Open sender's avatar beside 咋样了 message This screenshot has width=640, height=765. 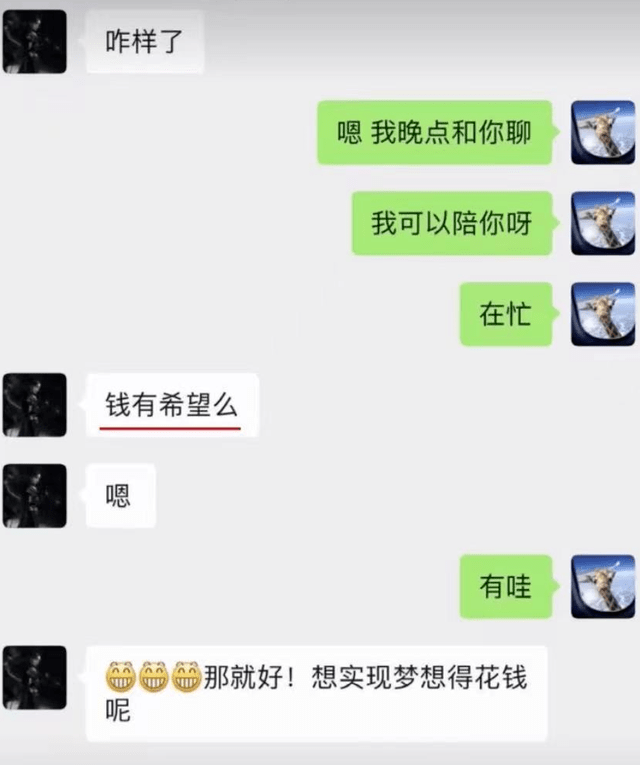click(35, 42)
